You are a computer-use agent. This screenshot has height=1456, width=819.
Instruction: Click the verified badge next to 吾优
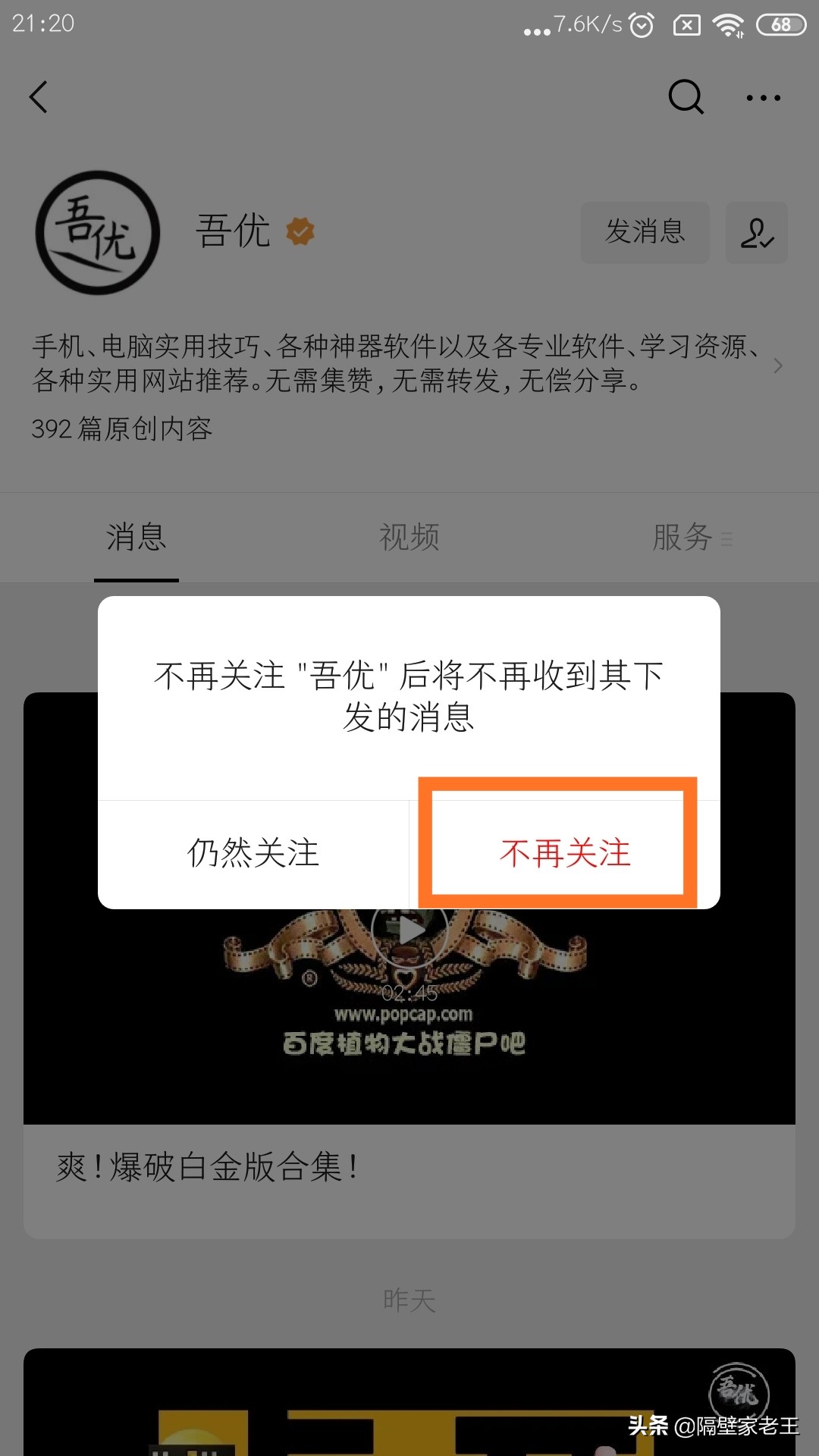(299, 231)
